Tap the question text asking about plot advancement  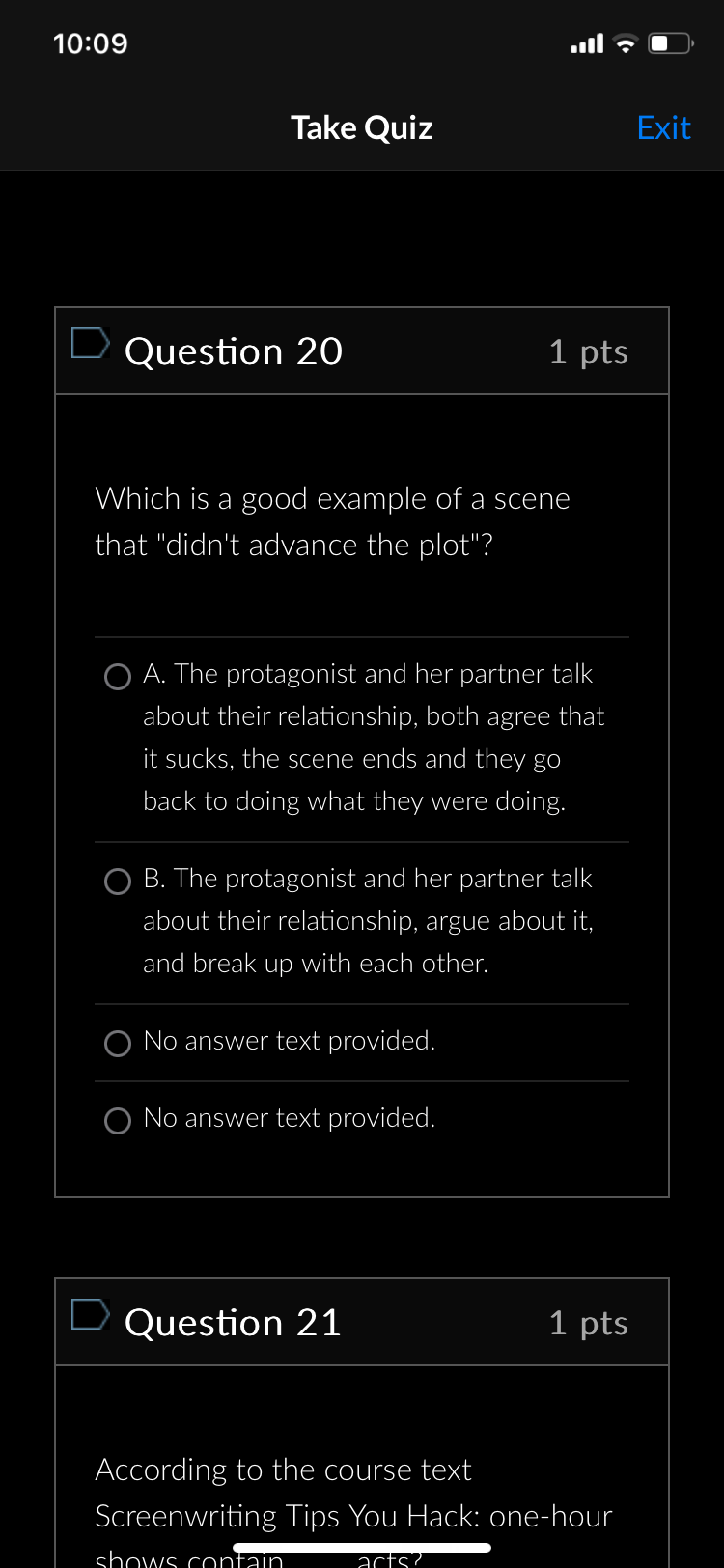pos(331,521)
